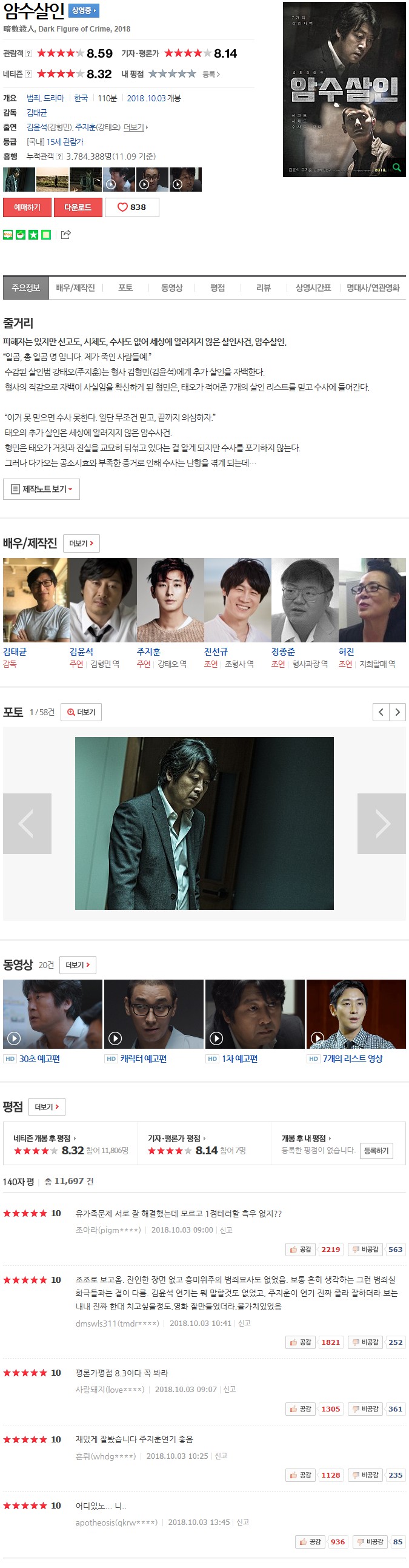Play the 30초 예고편 video
This screenshot has height=1568, width=409.
(52, 1014)
